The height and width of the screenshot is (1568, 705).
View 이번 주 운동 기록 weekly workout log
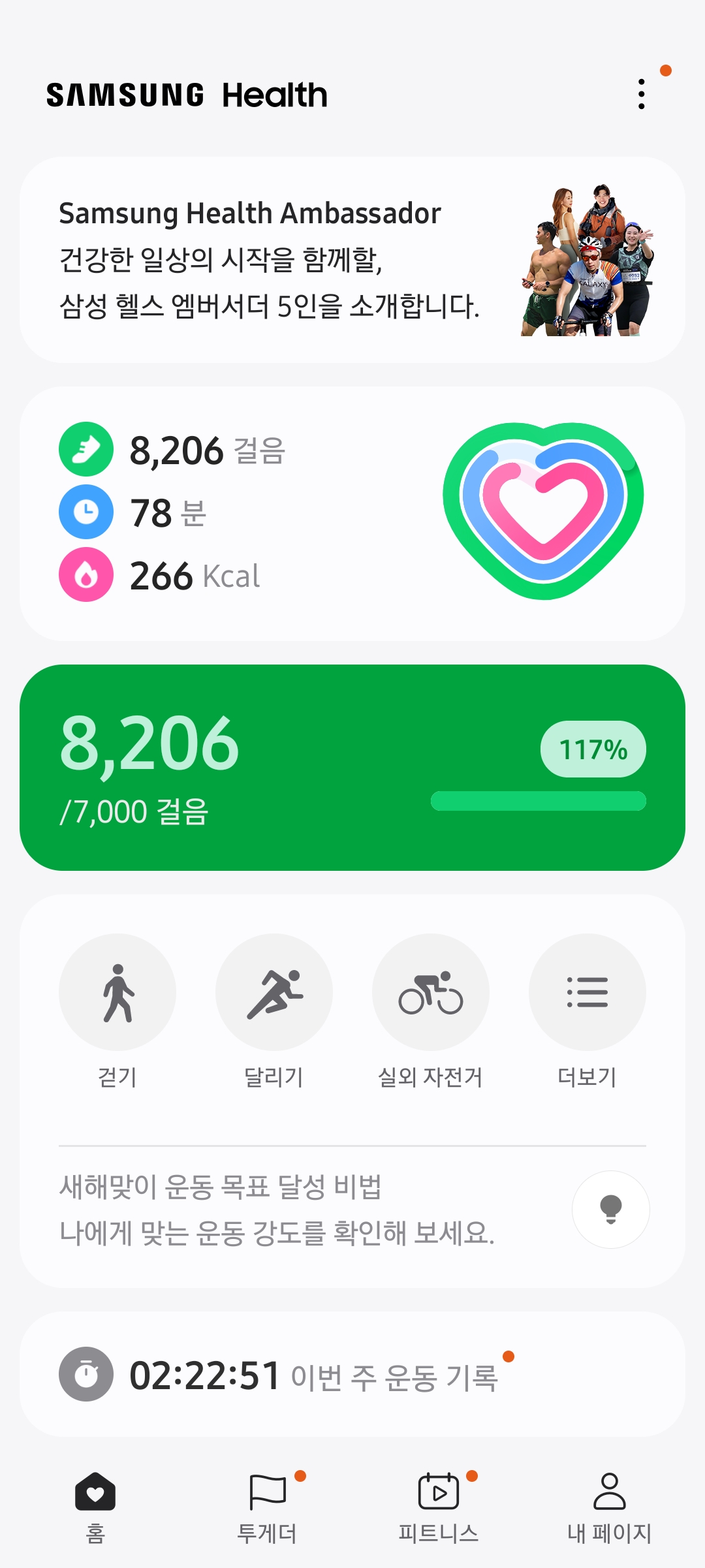352,1374
